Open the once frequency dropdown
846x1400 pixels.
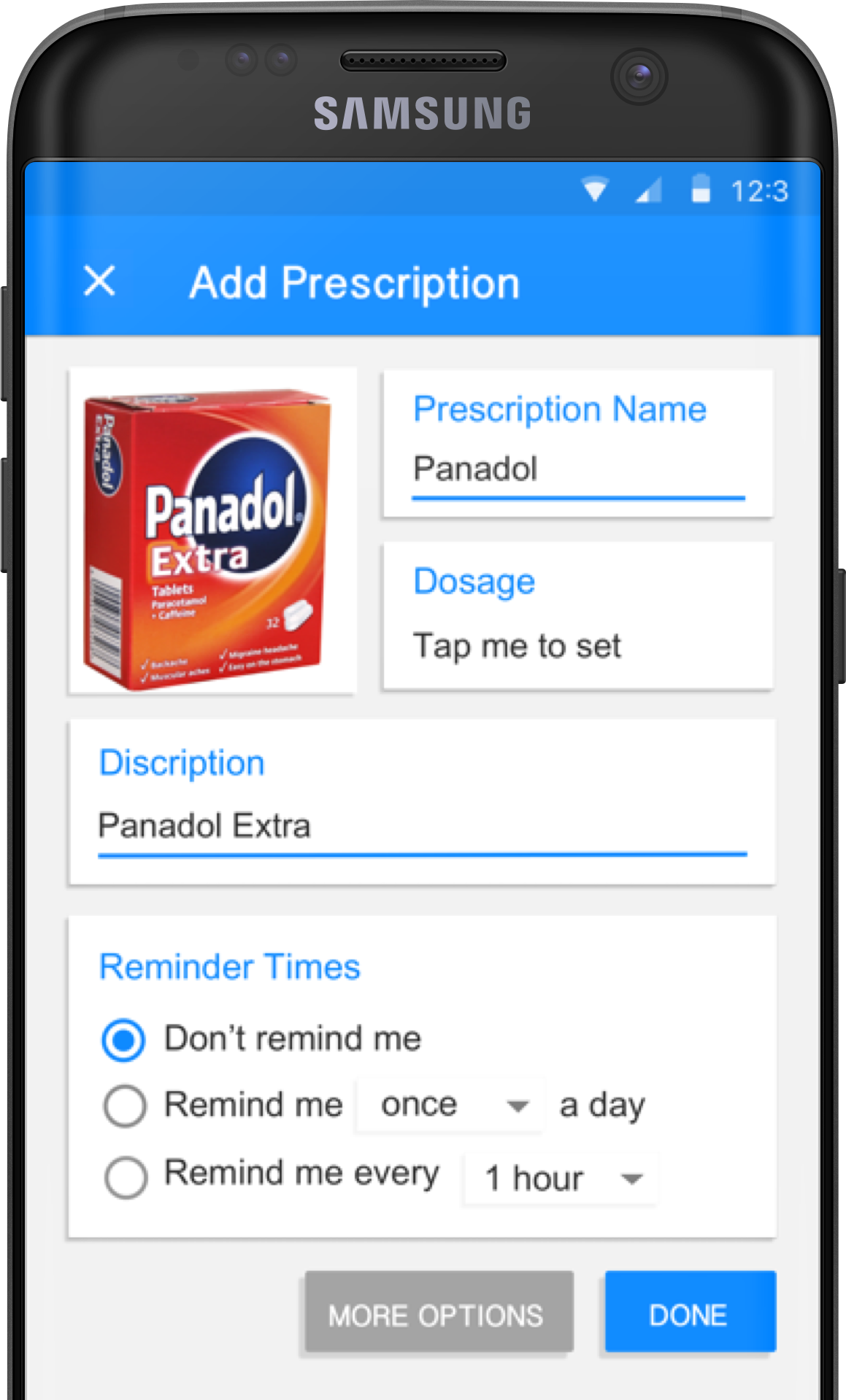[x=450, y=1105]
